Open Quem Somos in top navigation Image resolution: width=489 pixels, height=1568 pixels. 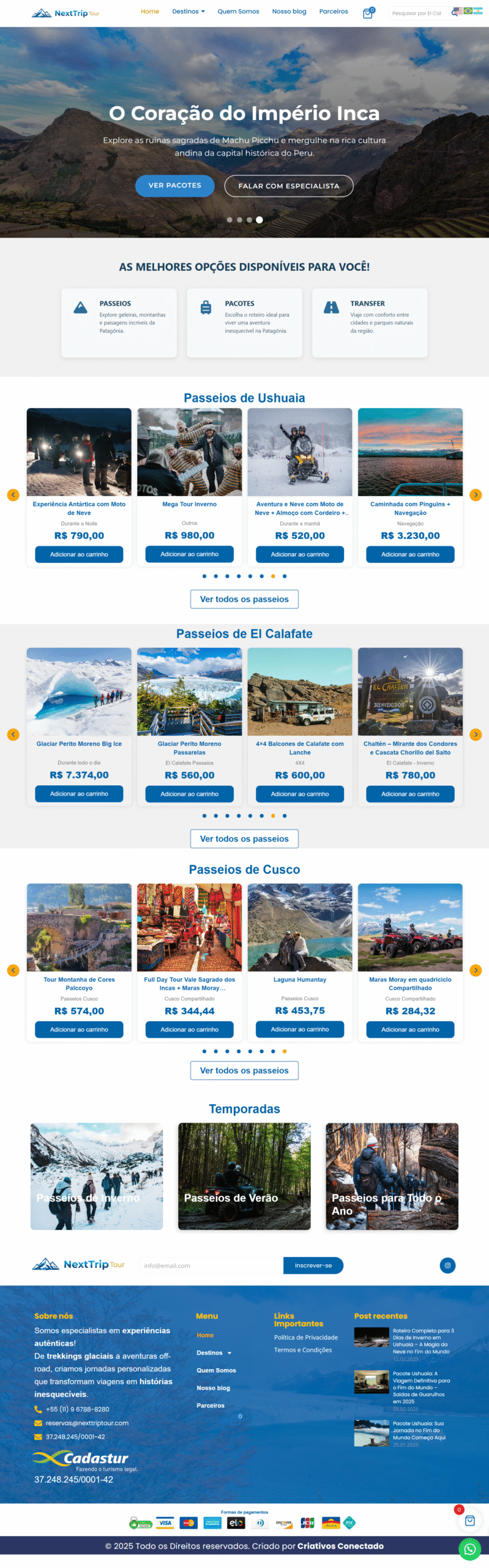[238, 12]
